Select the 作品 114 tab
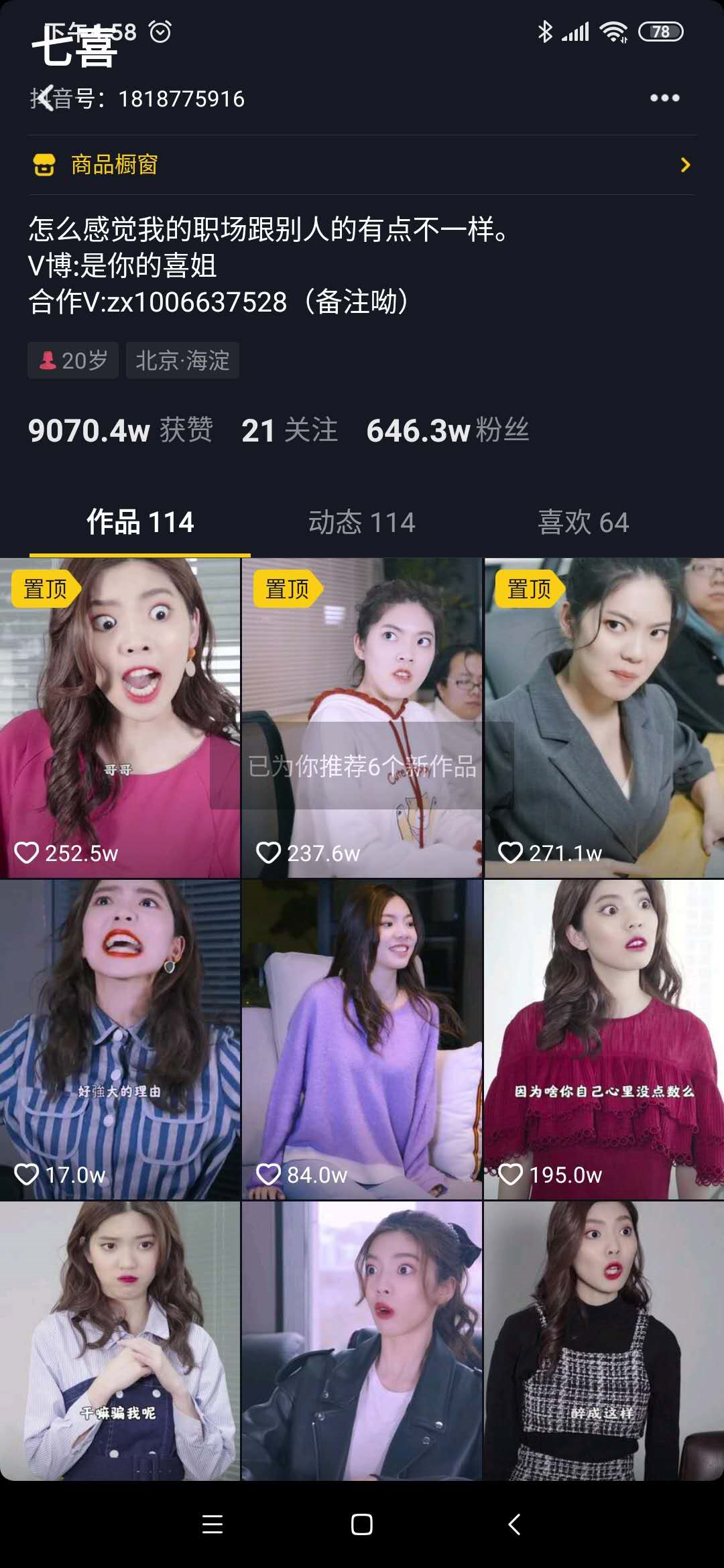 point(140,522)
